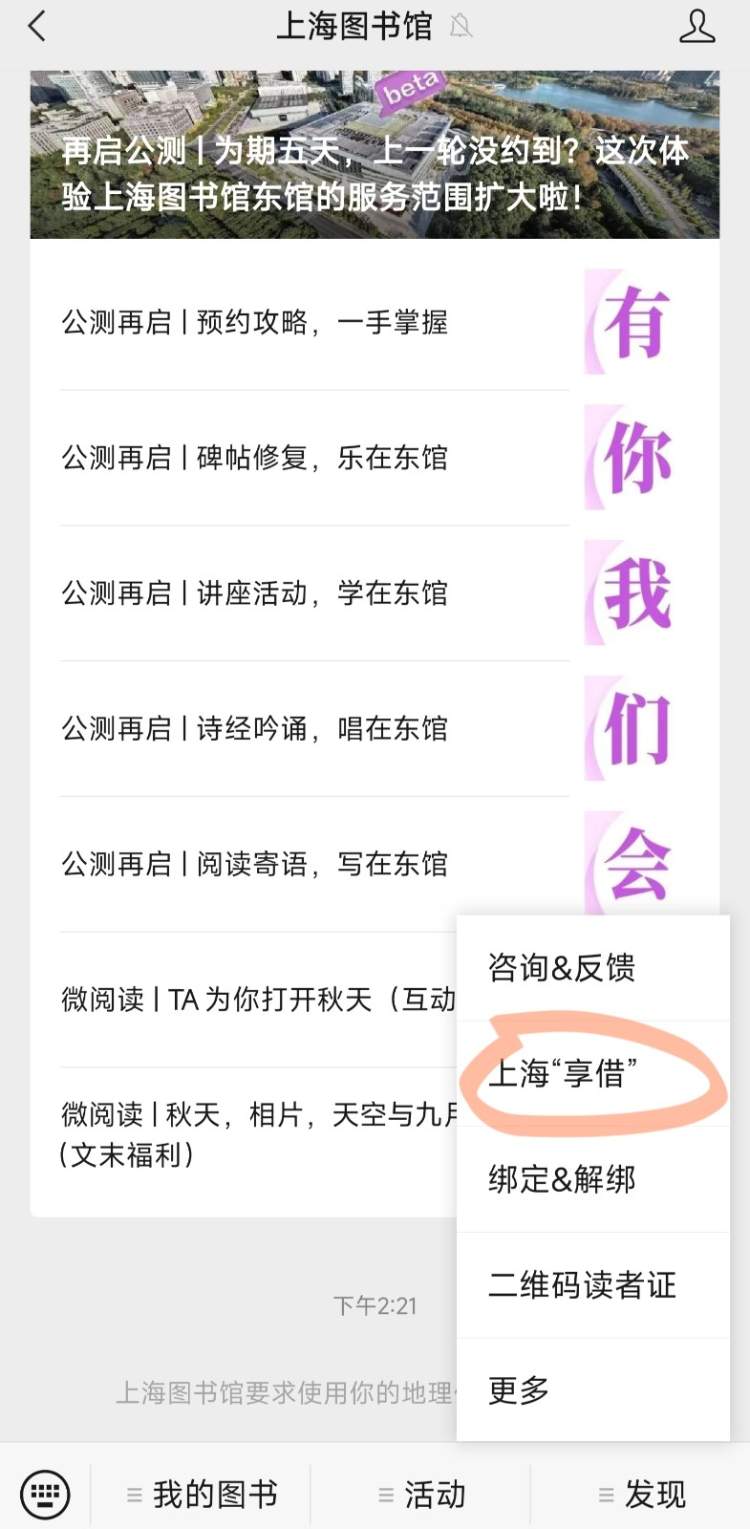Open the account profile icon
Screen dimensions: 750x1529
click(697, 27)
